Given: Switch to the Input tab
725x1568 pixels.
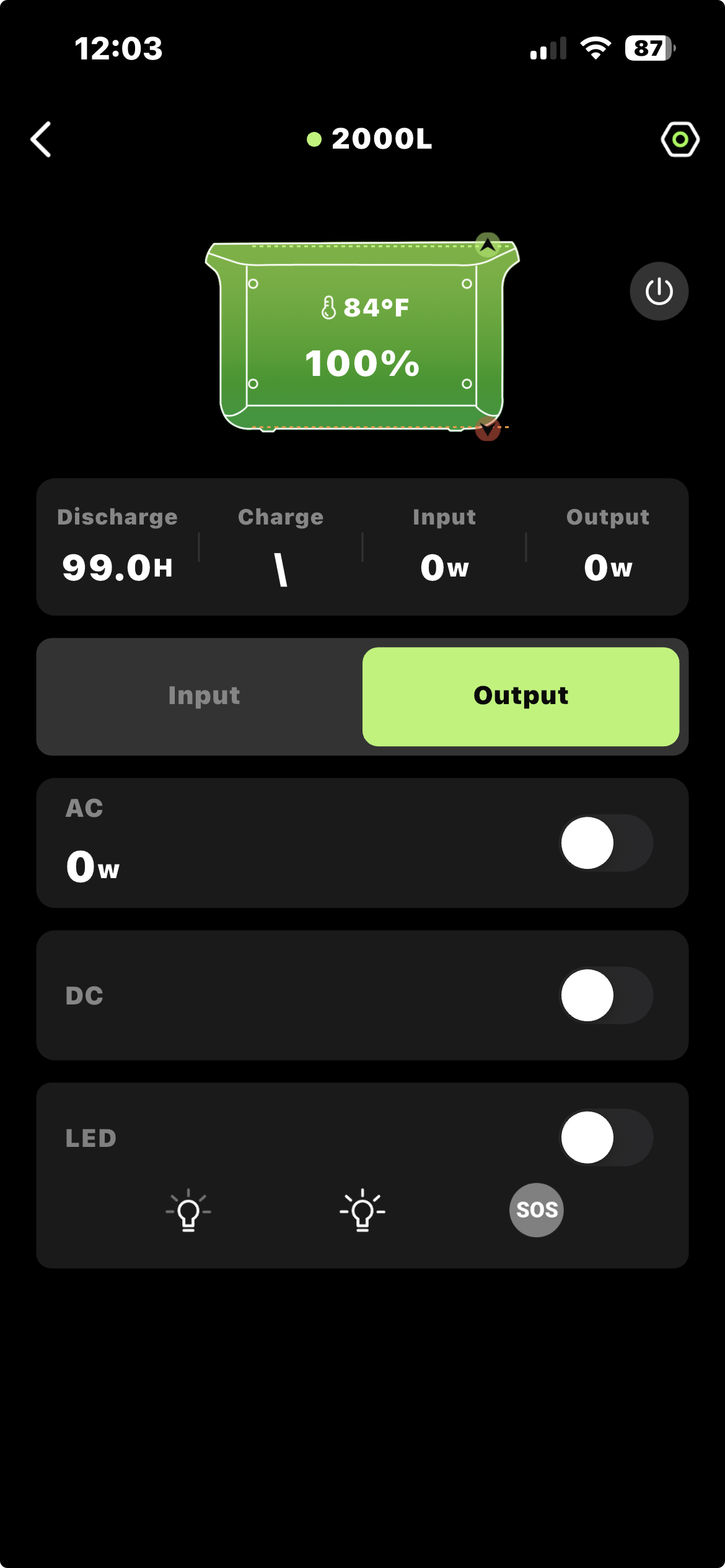Looking at the screenshot, I should tap(204, 696).
